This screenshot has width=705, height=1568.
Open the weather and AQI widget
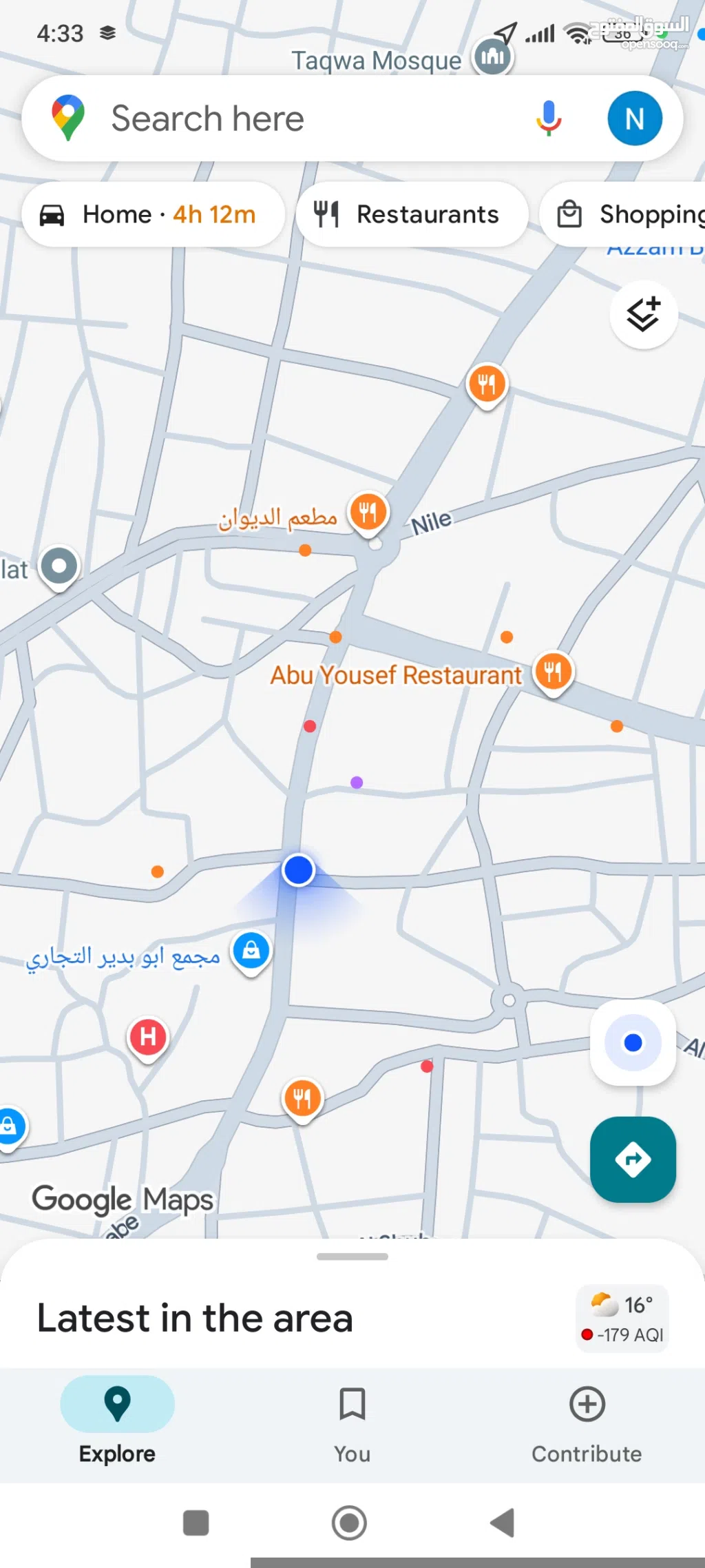[622, 1319]
